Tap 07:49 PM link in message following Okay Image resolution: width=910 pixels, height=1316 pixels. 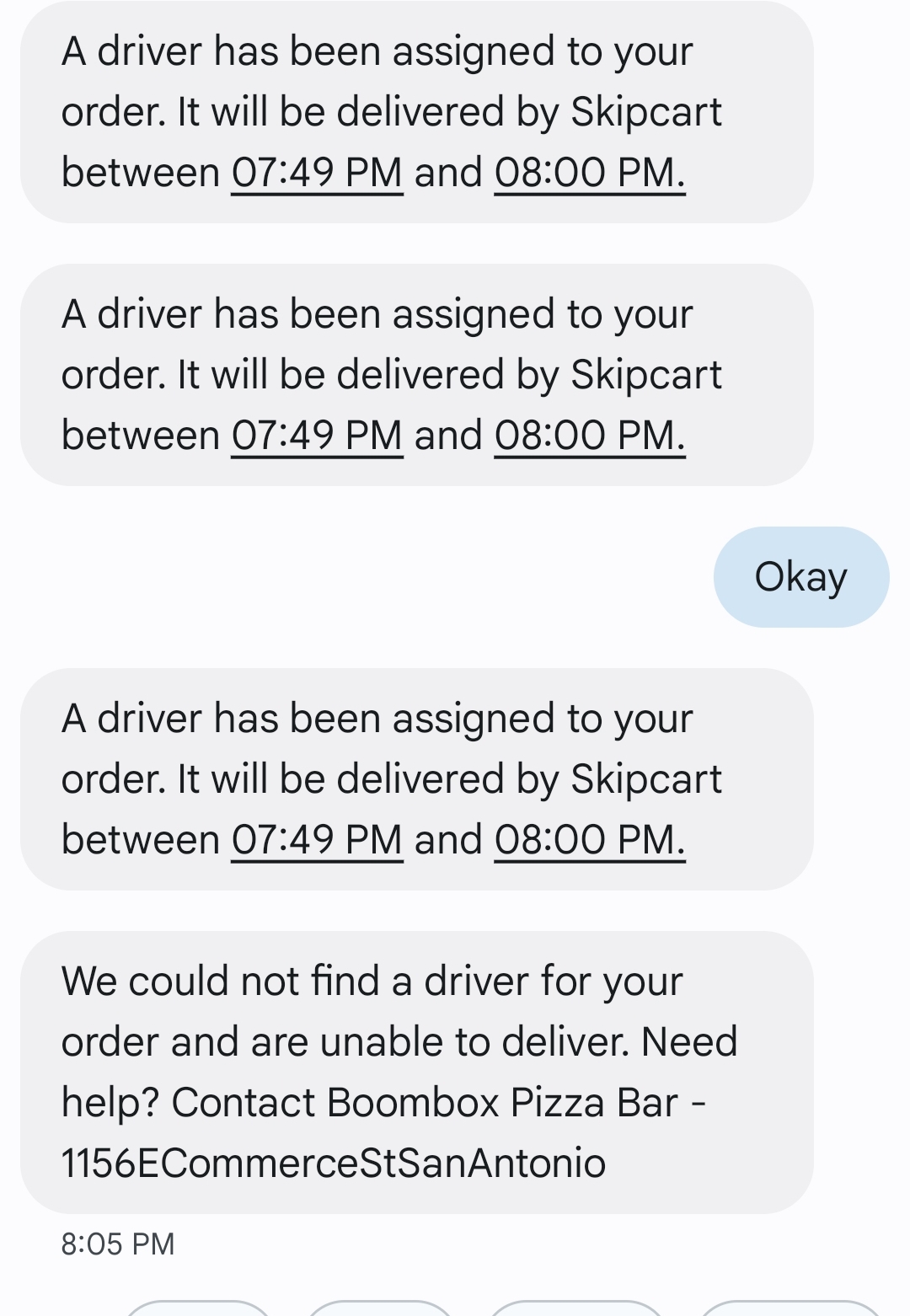317,840
